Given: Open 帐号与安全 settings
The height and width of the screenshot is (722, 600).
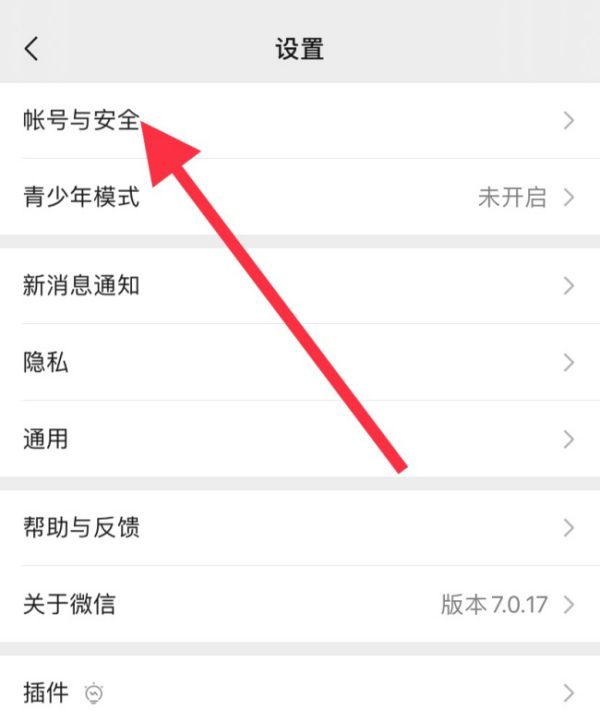Looking at the screenshot, I should coord(82,121).
